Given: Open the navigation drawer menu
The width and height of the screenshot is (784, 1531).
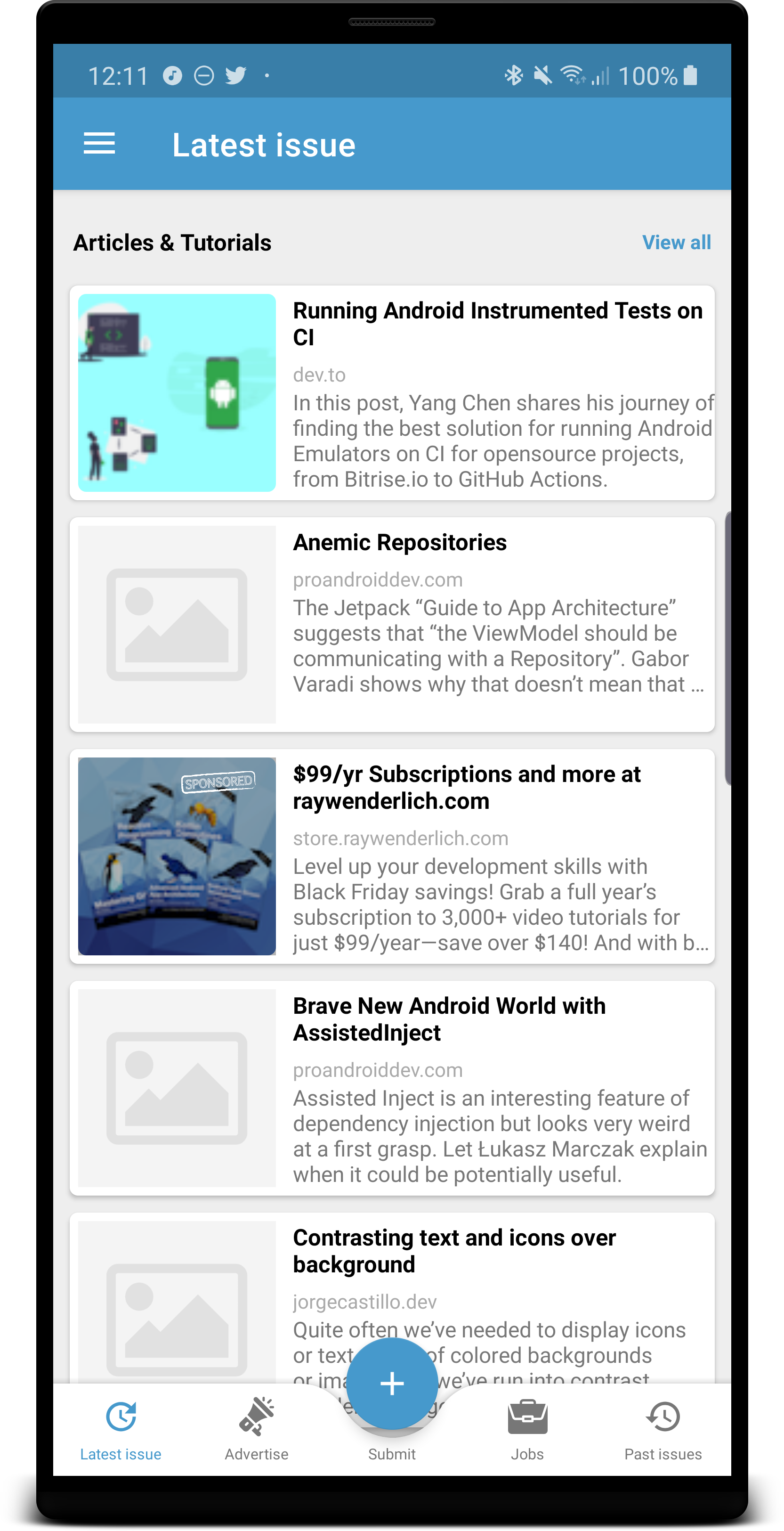Looking at the screenshot, I should pos(99,143).
